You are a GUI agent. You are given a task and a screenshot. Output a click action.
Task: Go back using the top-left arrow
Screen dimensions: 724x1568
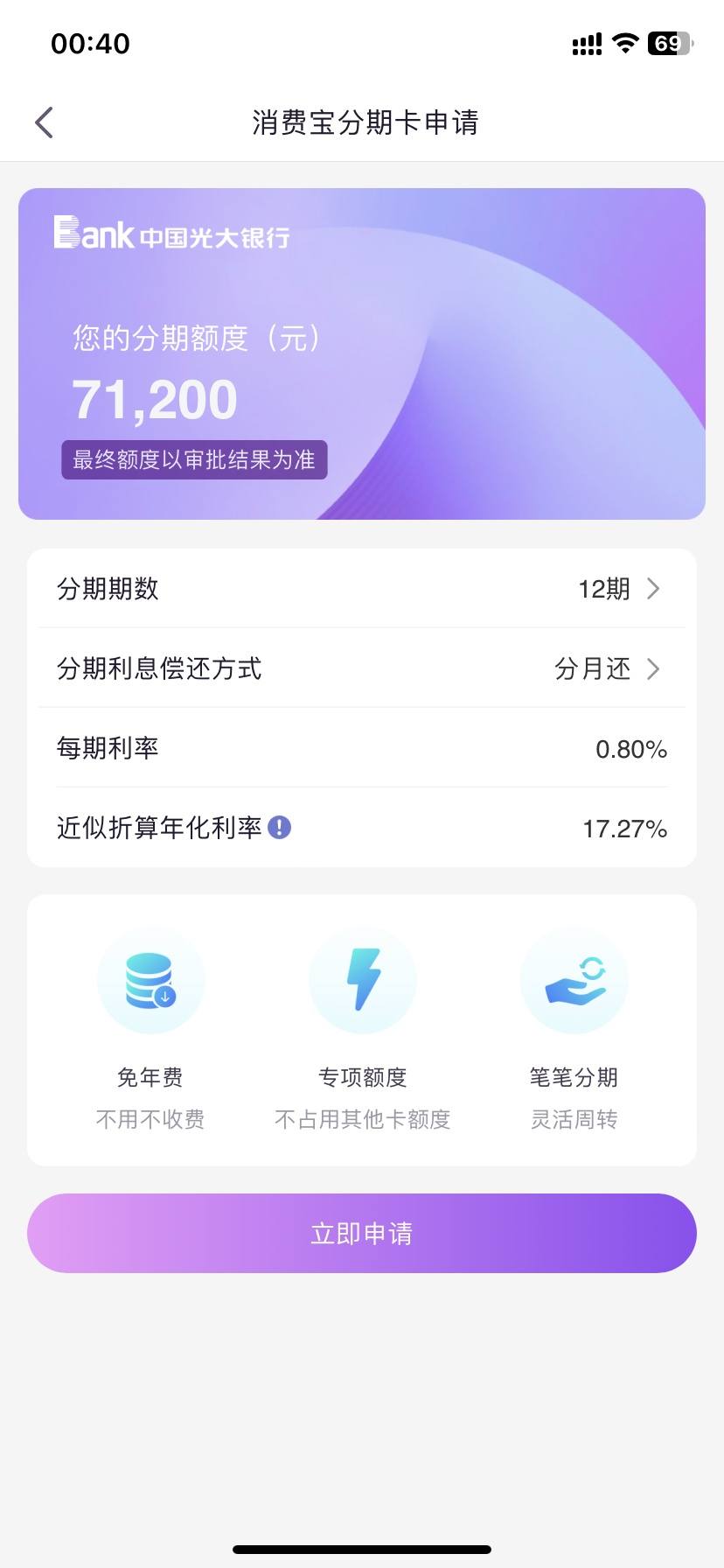44,122
